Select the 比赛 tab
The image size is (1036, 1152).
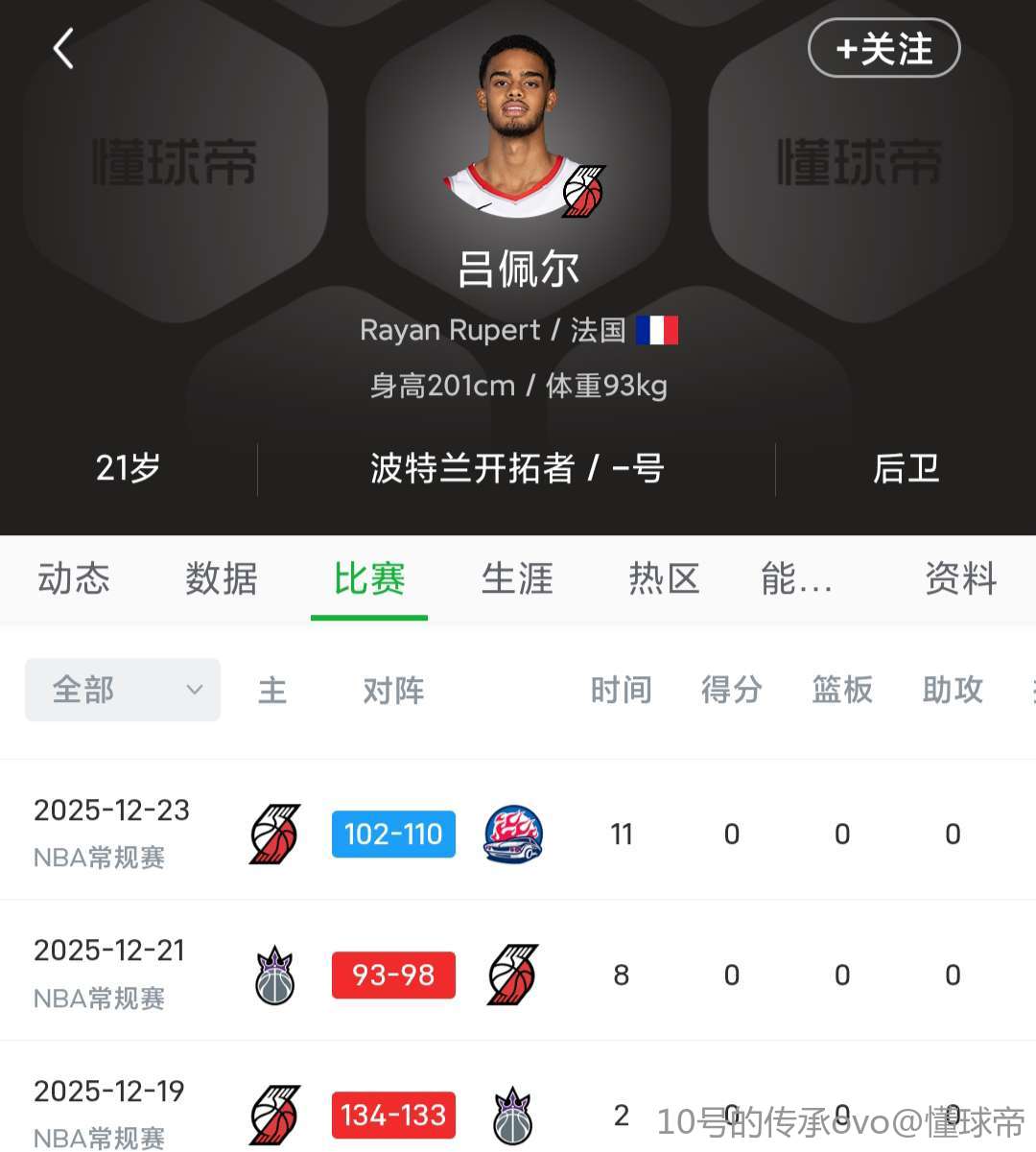369,579
